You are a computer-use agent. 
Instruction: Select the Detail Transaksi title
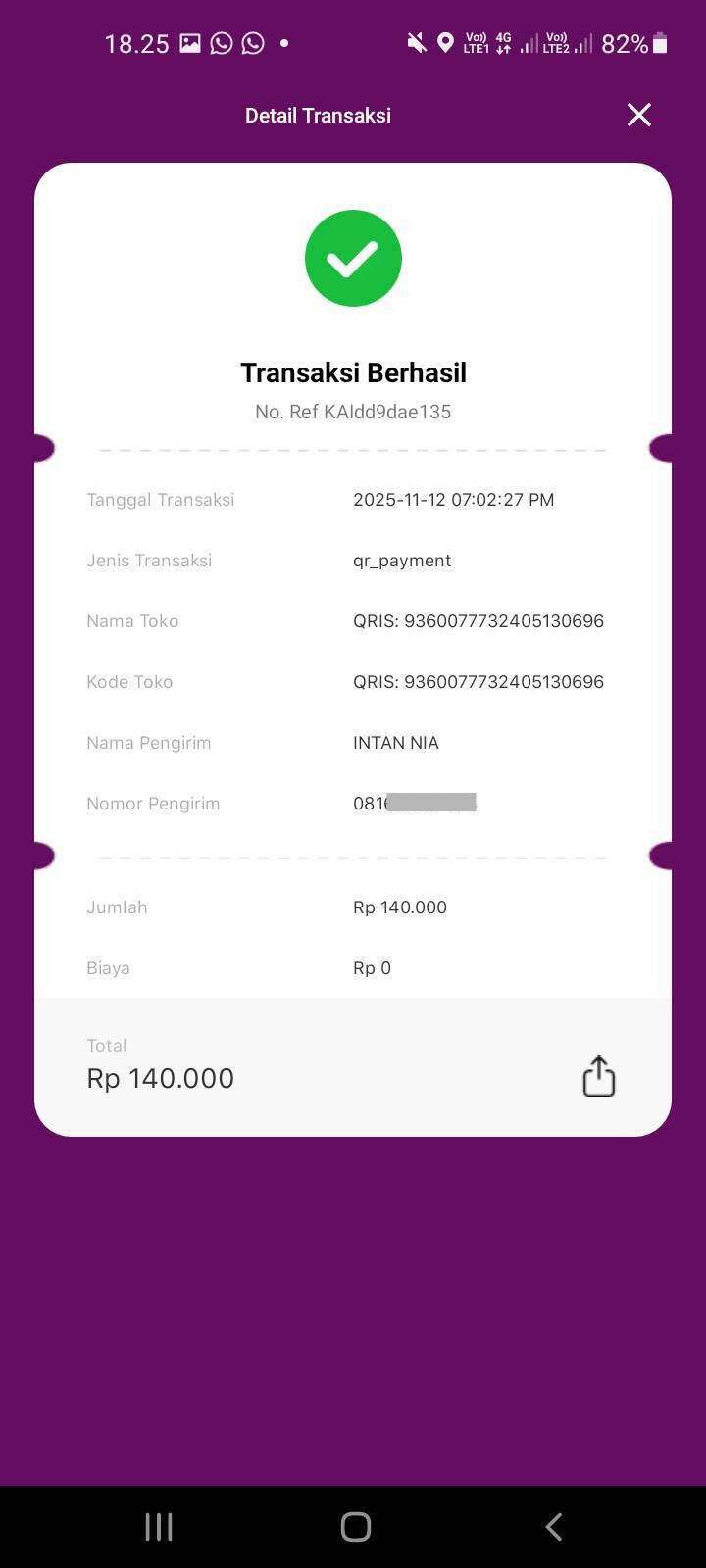318,115
